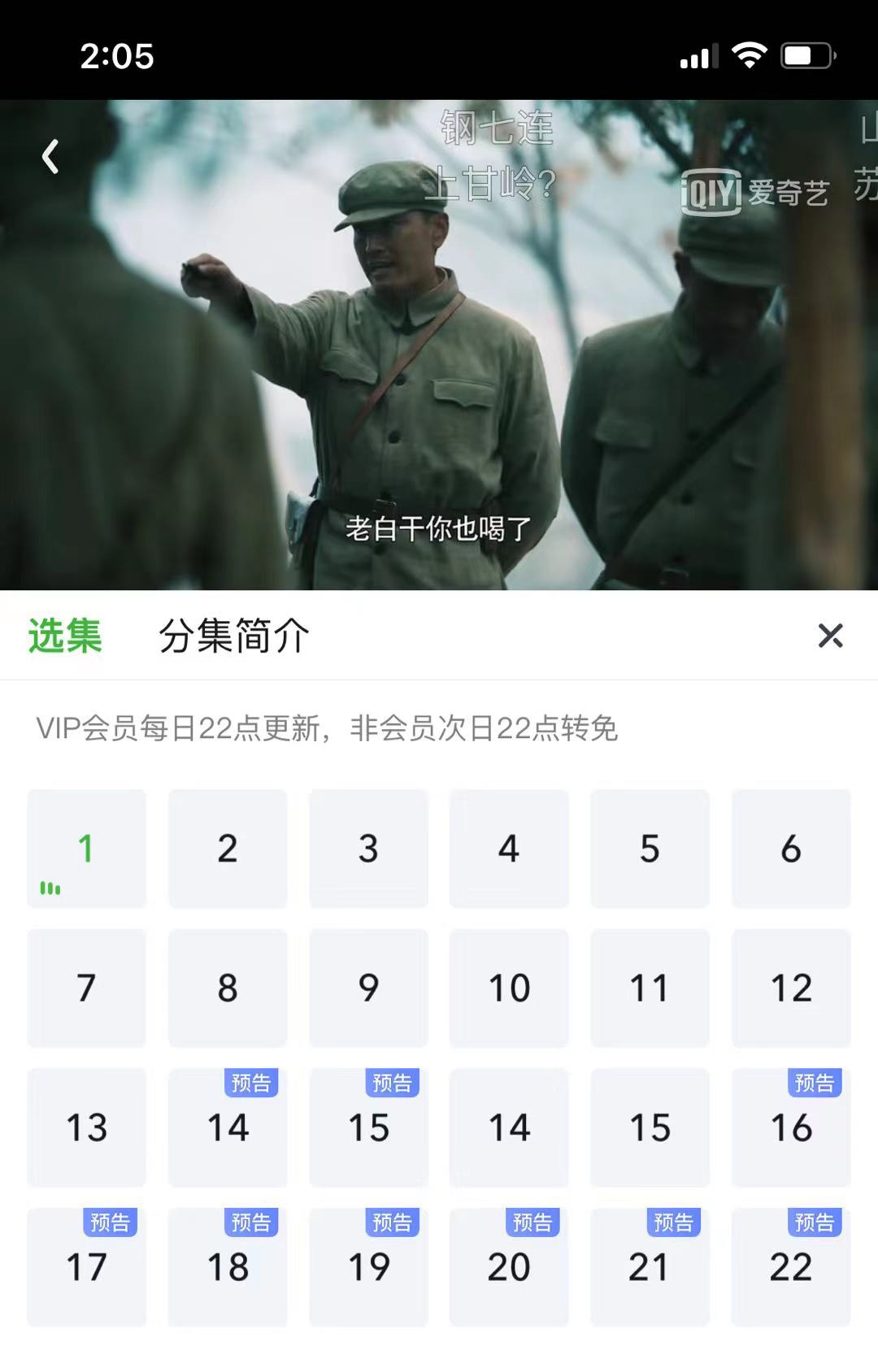This screenshot has width=878, height=1372.
Task: Play episode 2
Action: click(228, 849)
